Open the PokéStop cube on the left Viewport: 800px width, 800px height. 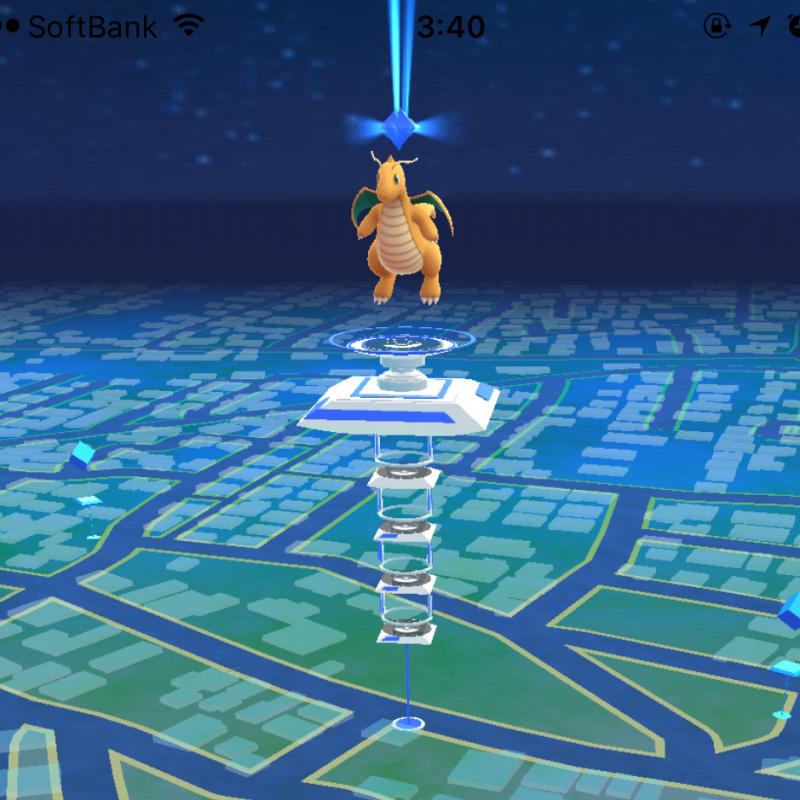click(x=82, y=456)
